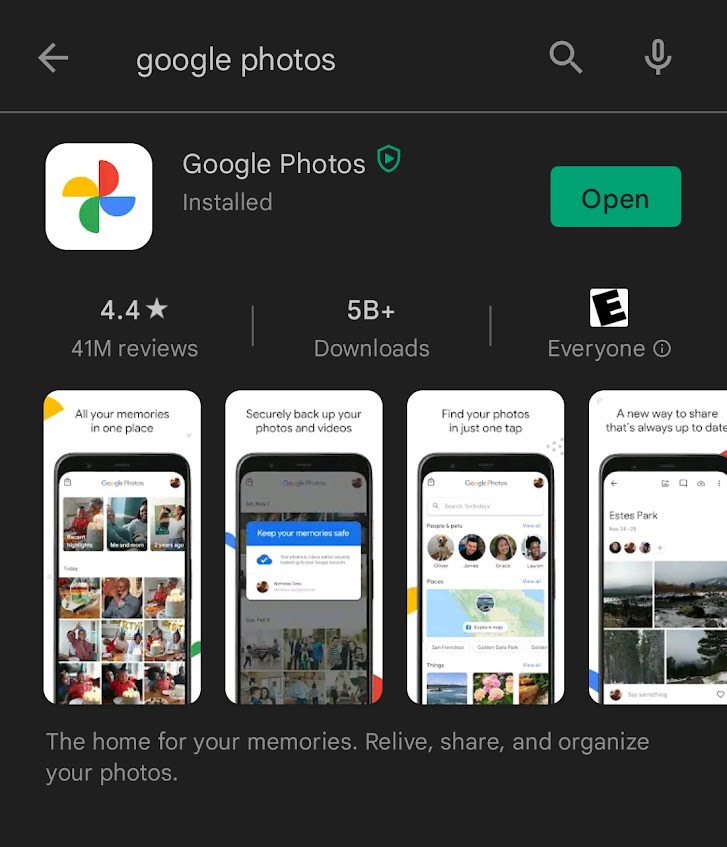Open the Google Photos app

[x=615, y=197]
